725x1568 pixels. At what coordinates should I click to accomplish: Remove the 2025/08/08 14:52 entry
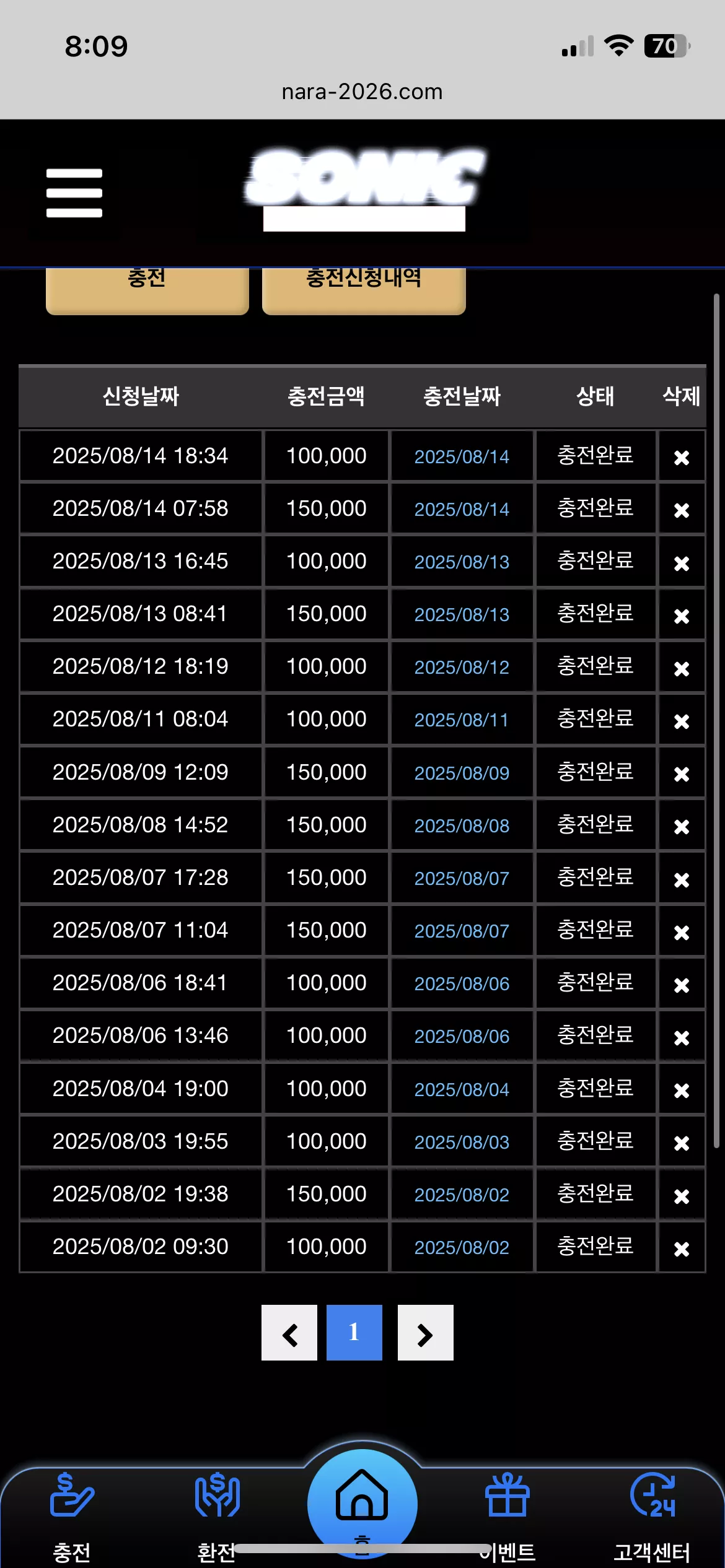[x=682, y=826]
